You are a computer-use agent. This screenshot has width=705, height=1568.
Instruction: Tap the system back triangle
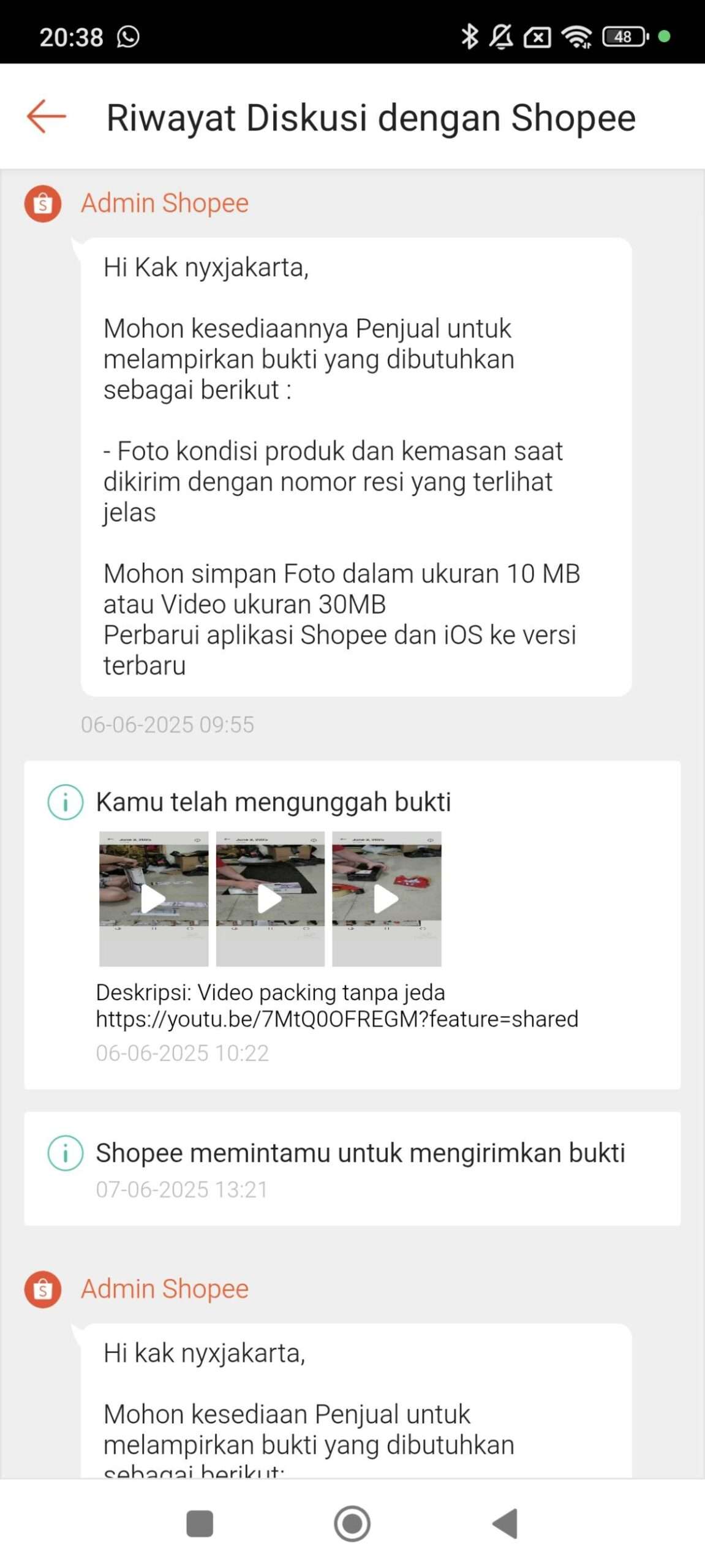point(505,1523)
